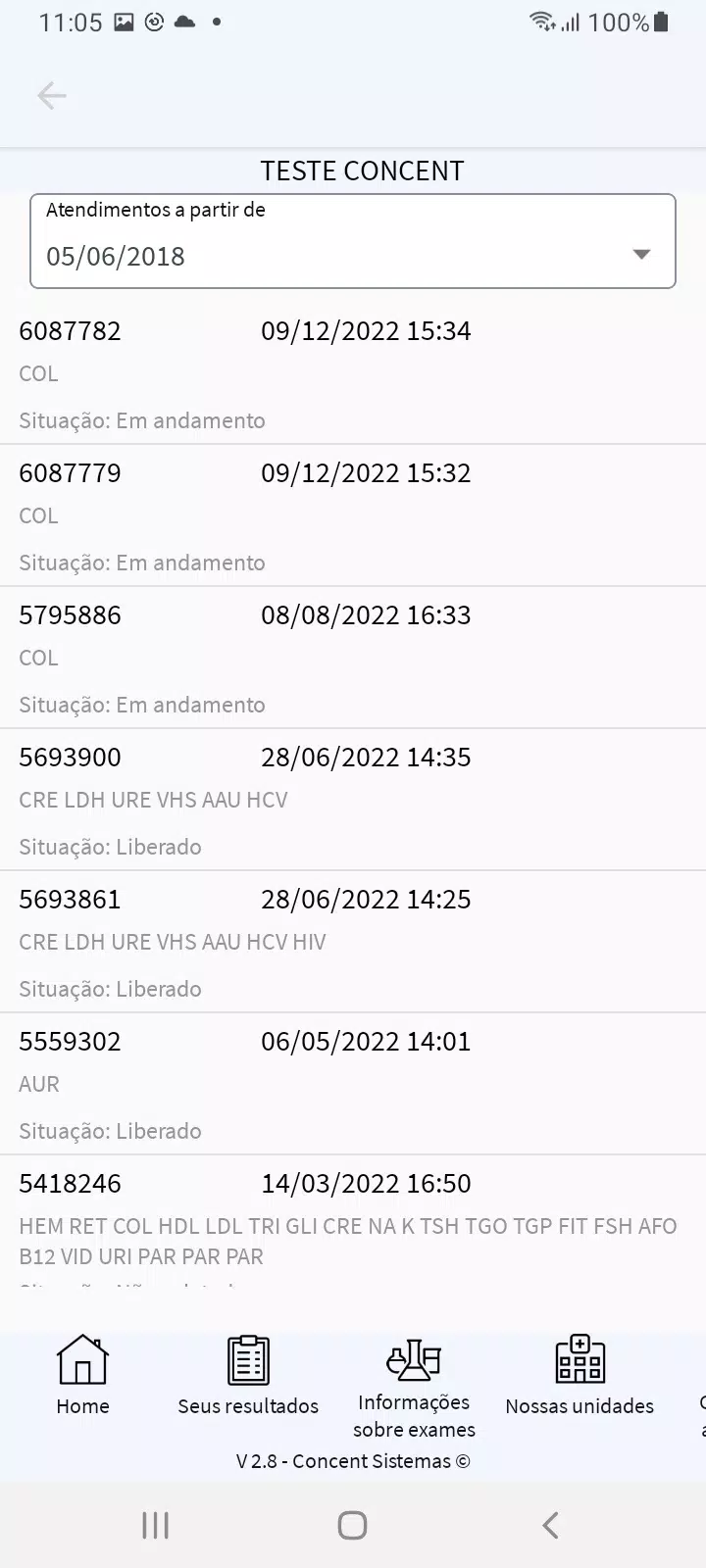Open atendimento 5418246

(353, 1221)
